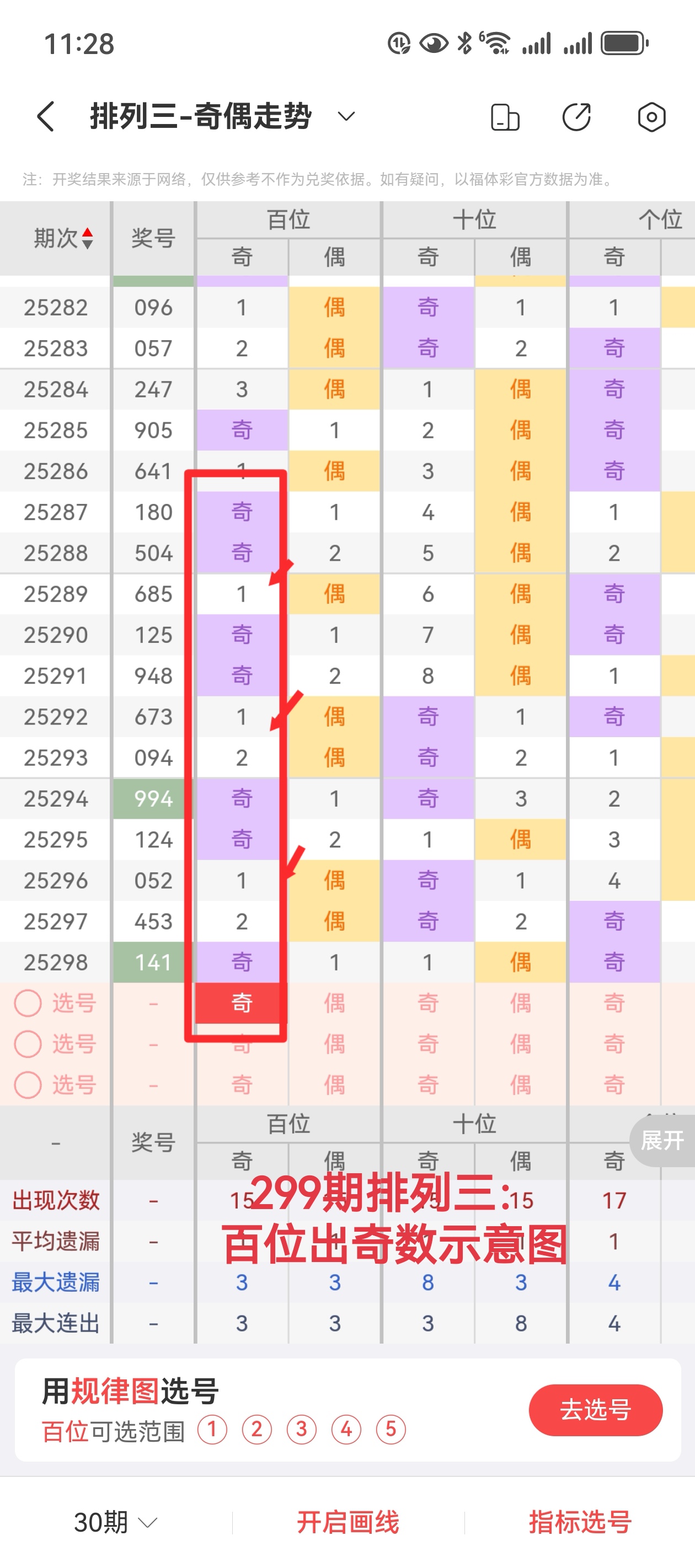Change the 30期 period range
The width and height of the screenshot is (695, 1568).
[115, 1522]
